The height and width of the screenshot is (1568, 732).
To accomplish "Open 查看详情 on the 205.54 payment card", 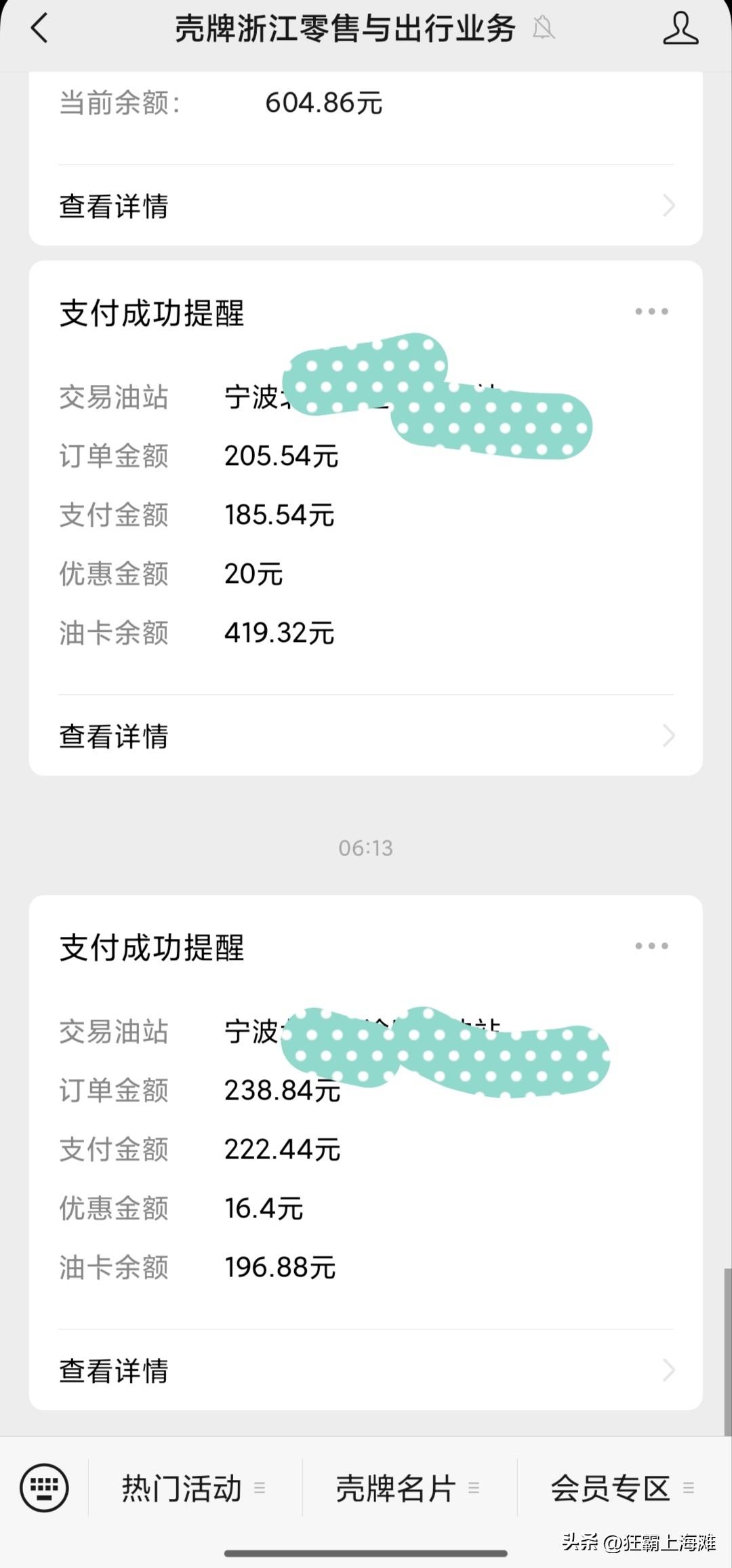I will point(113,736).
